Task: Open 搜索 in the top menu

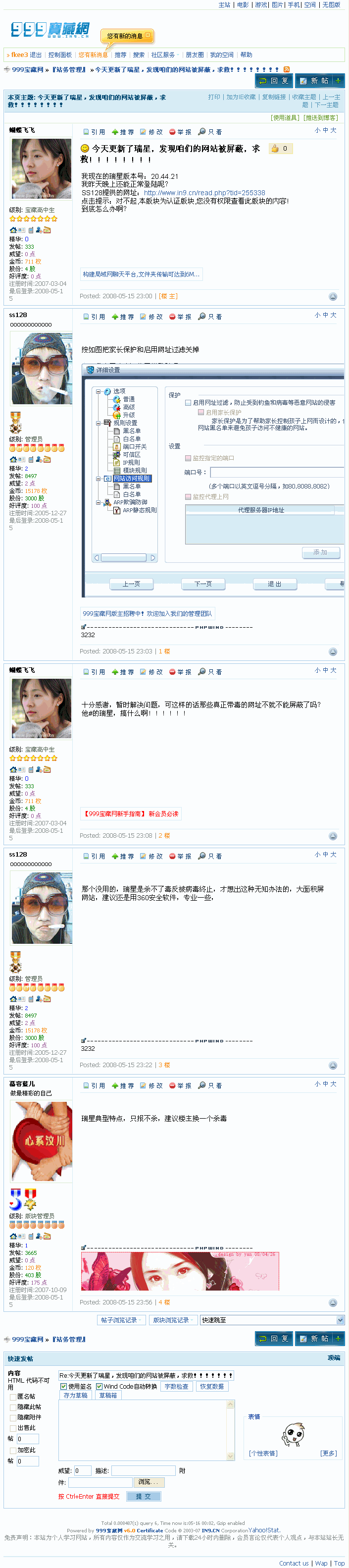Action: pyautogui.click(x=139, y=55)
